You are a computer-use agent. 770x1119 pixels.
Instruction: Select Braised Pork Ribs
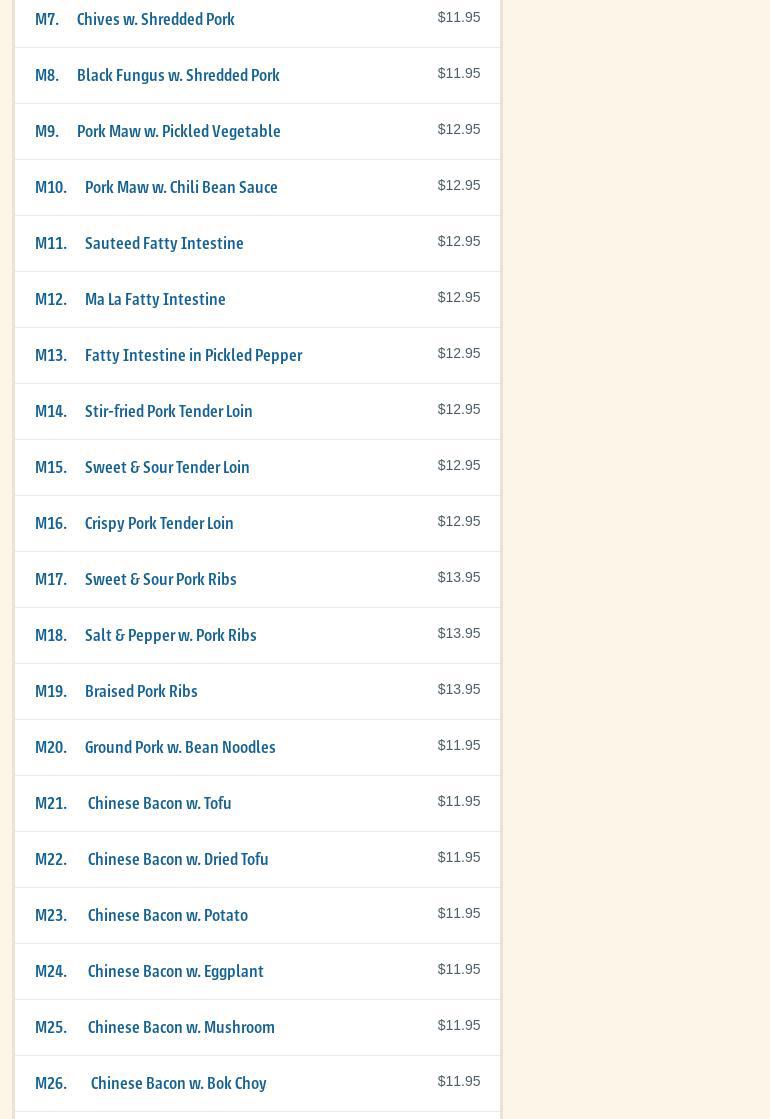point(141,691)
